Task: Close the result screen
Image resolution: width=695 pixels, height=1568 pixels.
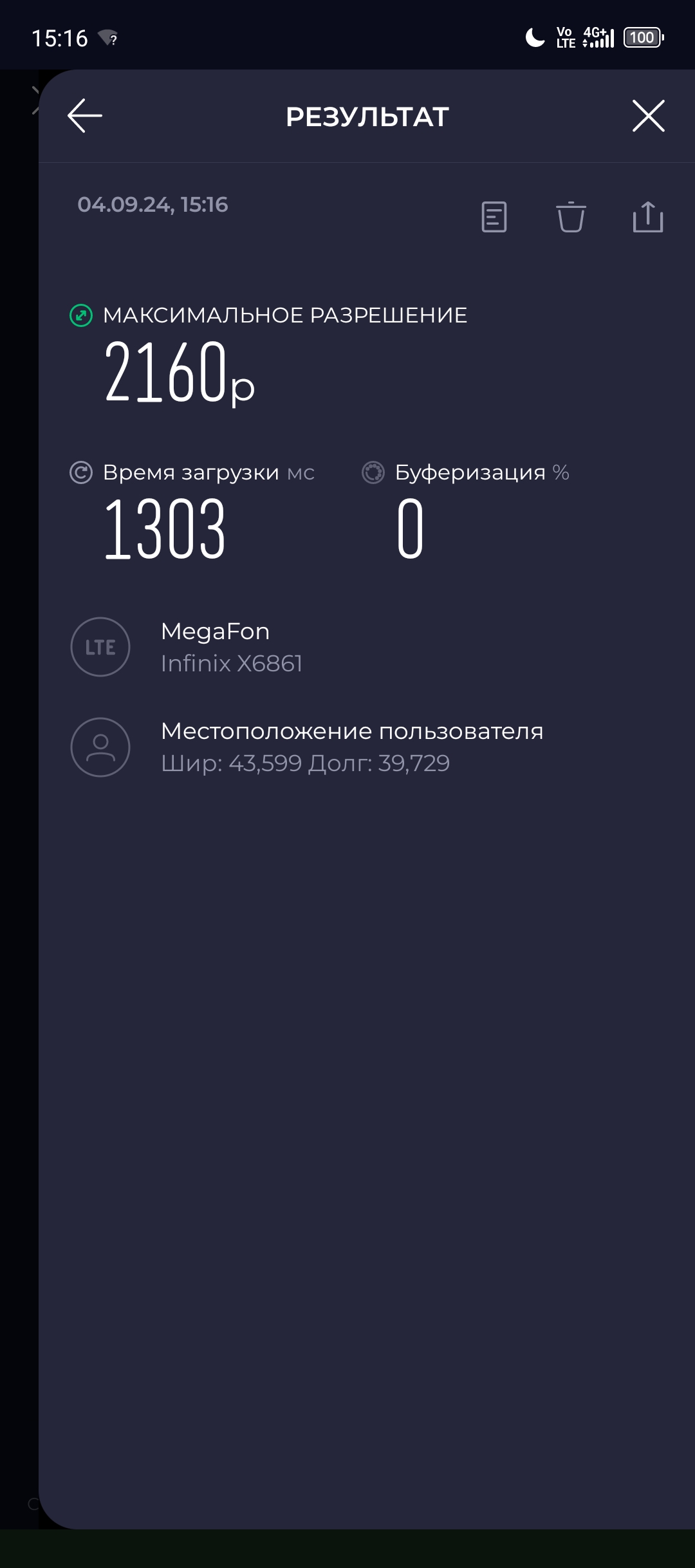Action: [x=648, y=116]
